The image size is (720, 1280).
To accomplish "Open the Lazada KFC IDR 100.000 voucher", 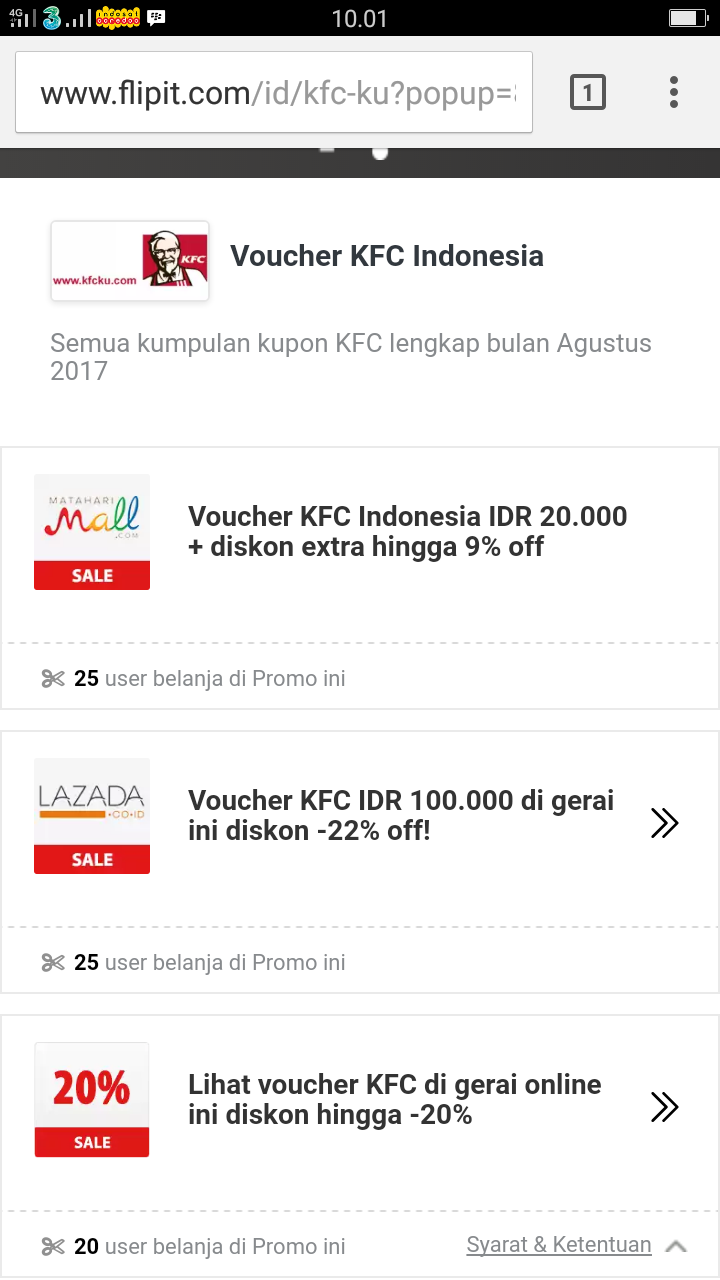I will (x=401, y=815).
